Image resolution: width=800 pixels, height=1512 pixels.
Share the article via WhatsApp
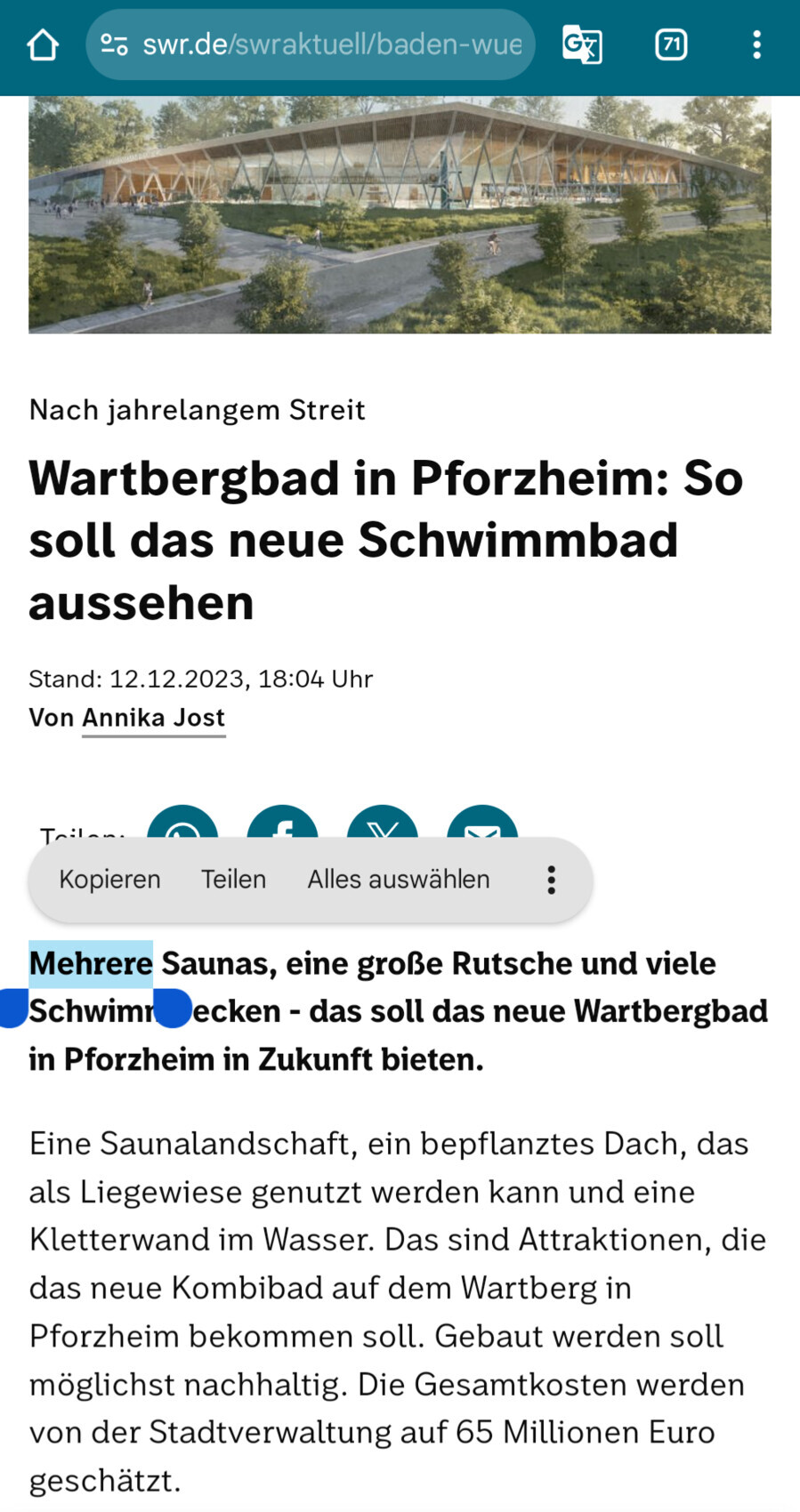pyautogui.click(x=182, y=824)
